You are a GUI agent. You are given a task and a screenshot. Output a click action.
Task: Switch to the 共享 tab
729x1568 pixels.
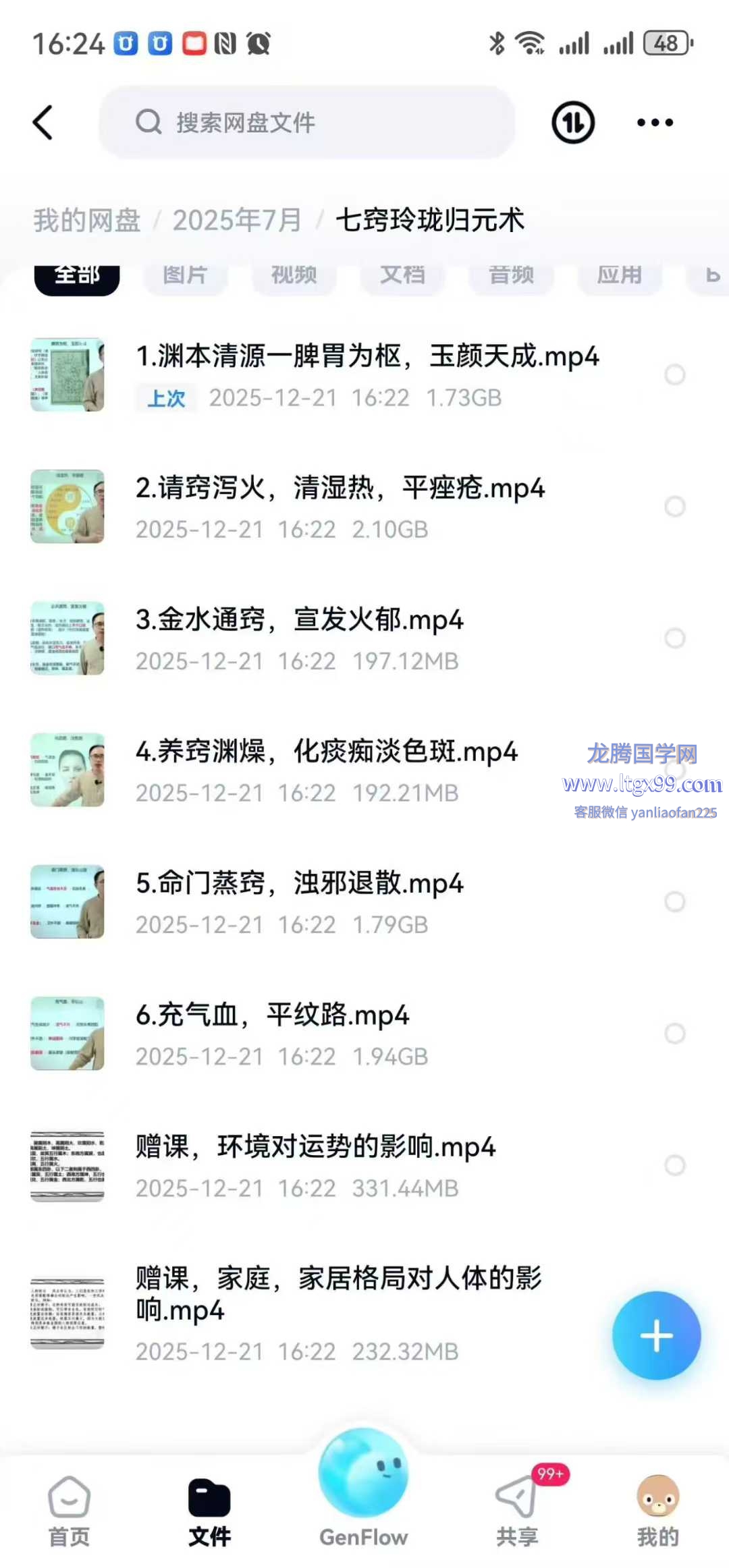(517, 1511)
